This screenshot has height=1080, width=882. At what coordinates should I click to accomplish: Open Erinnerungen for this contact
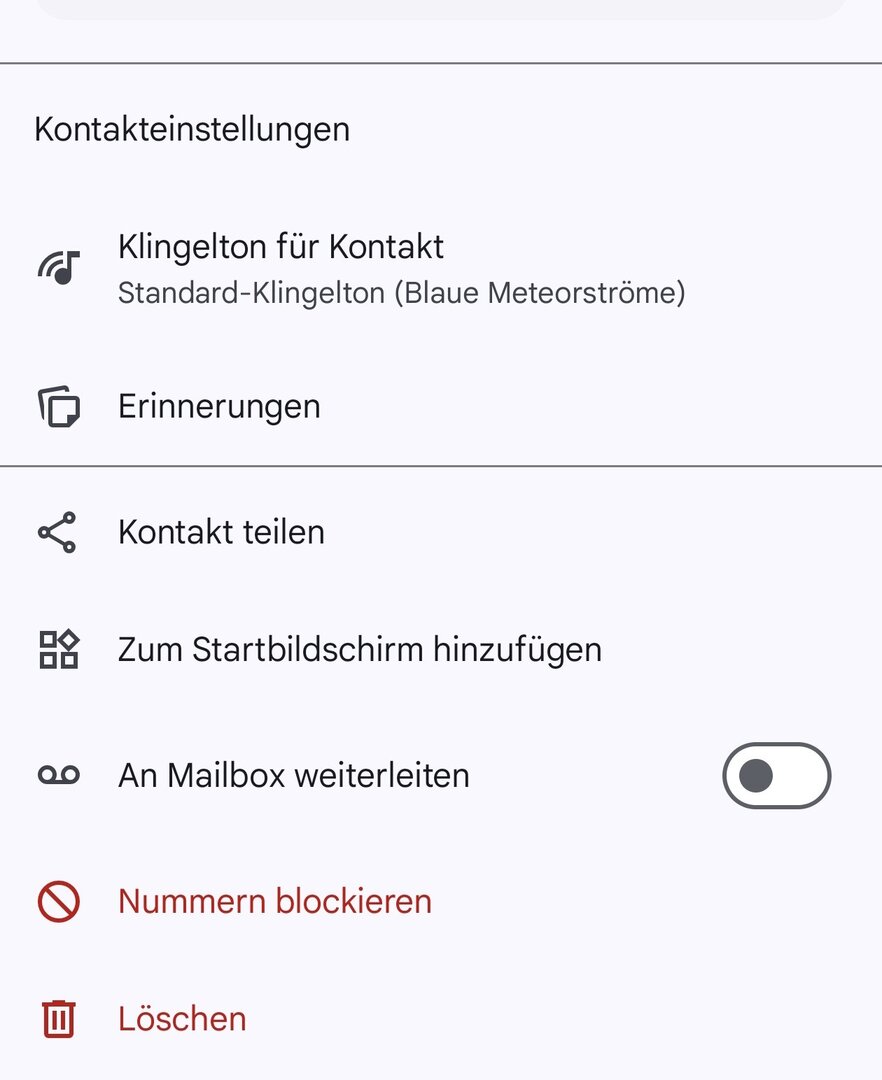coord(219,407)
